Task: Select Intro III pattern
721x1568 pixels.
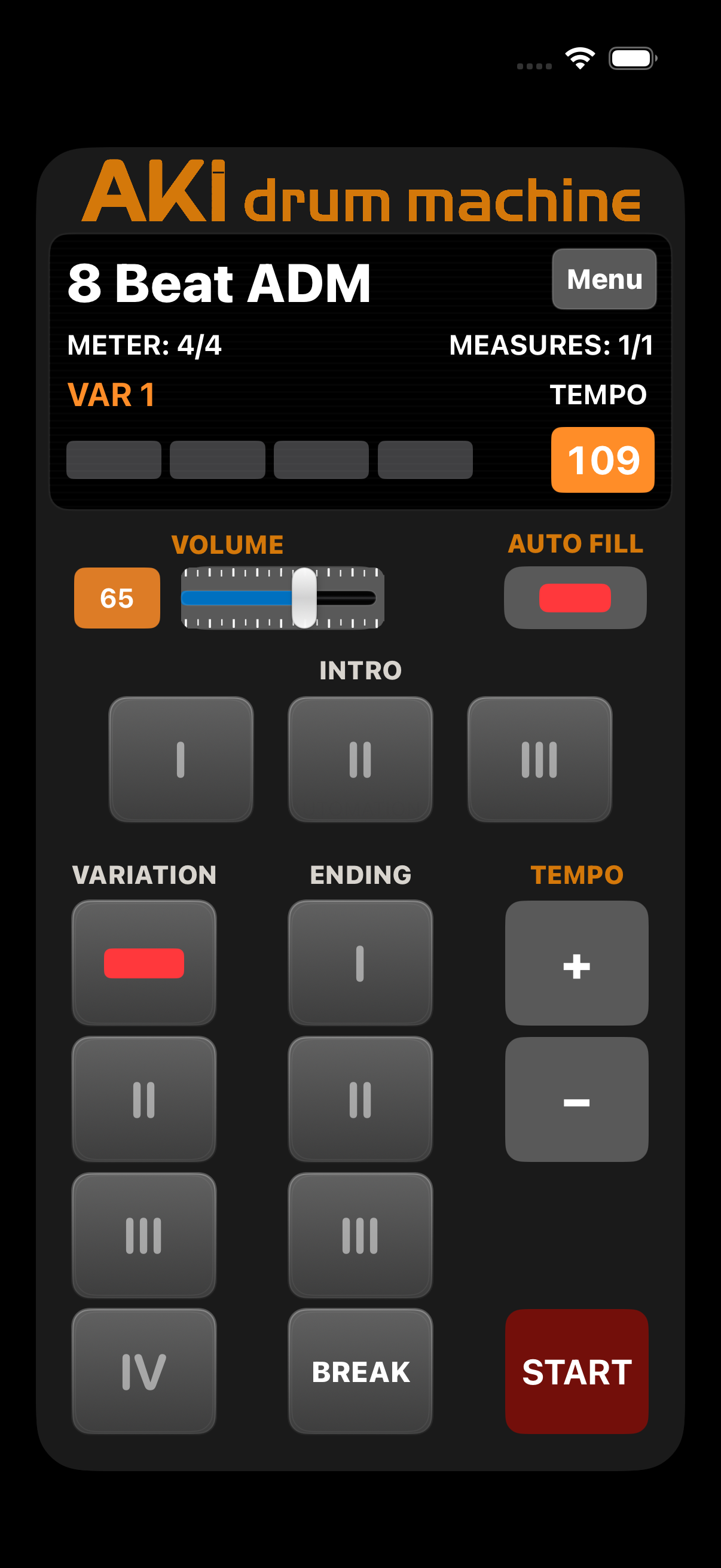Action: [x=540, y=759]
